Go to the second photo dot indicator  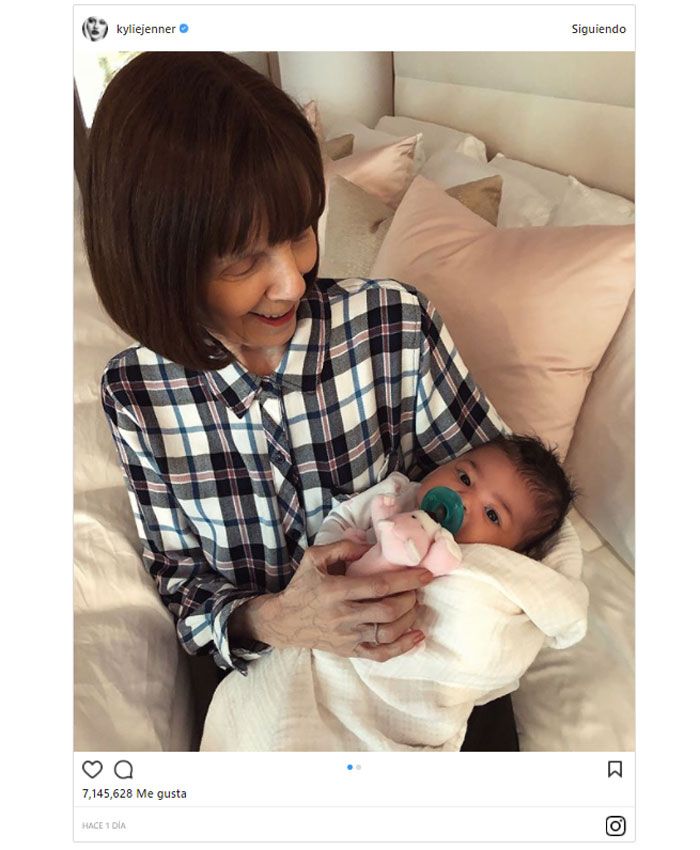(x=358, y=767)
